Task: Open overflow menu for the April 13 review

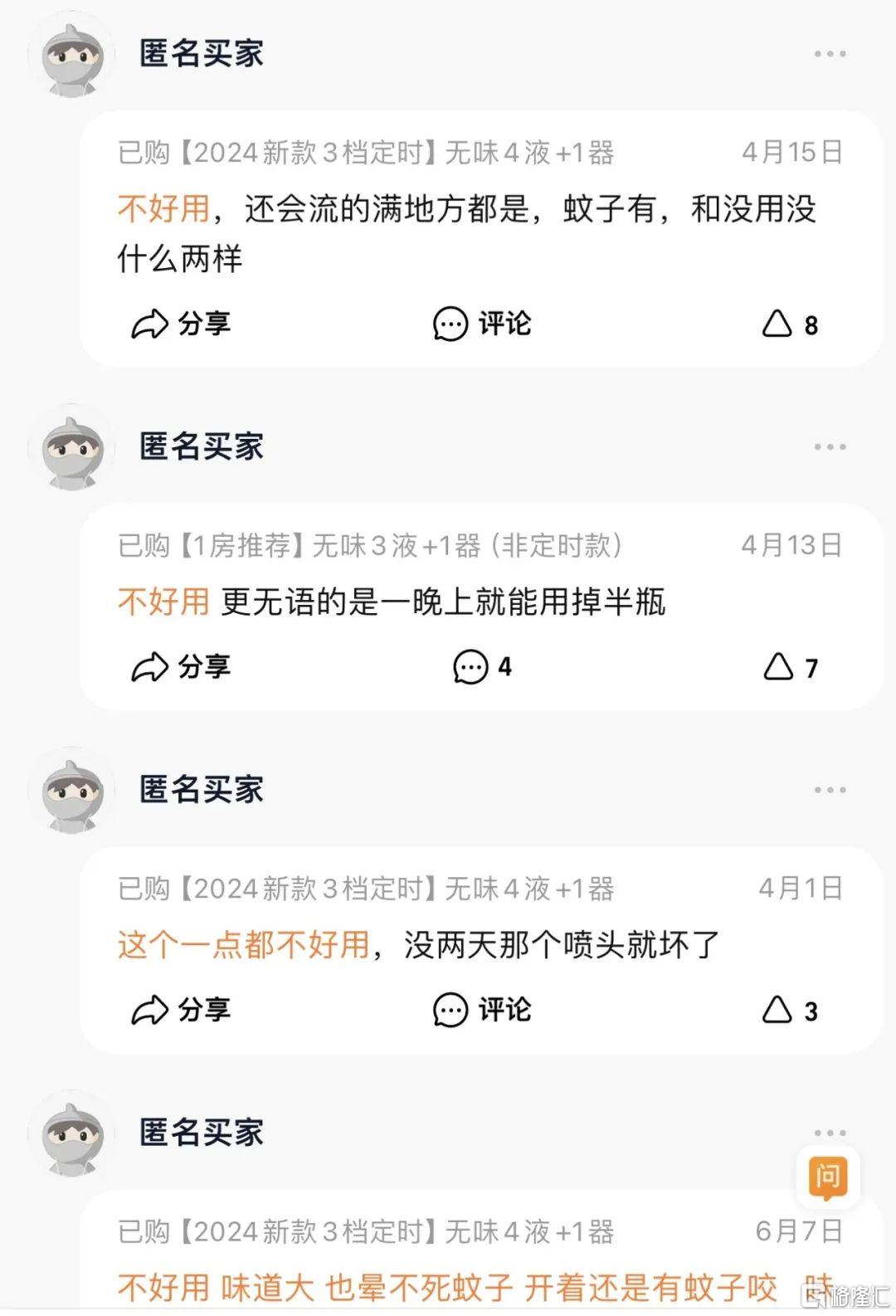Action: coord(830,446)
